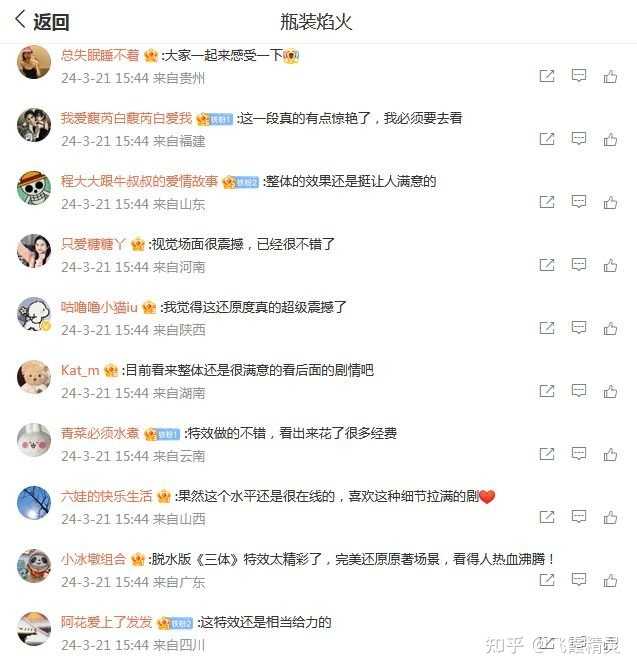This screenshot has height=671, width=637.
Task: View the avatar of Kat_m
Action: pos(34,376)
